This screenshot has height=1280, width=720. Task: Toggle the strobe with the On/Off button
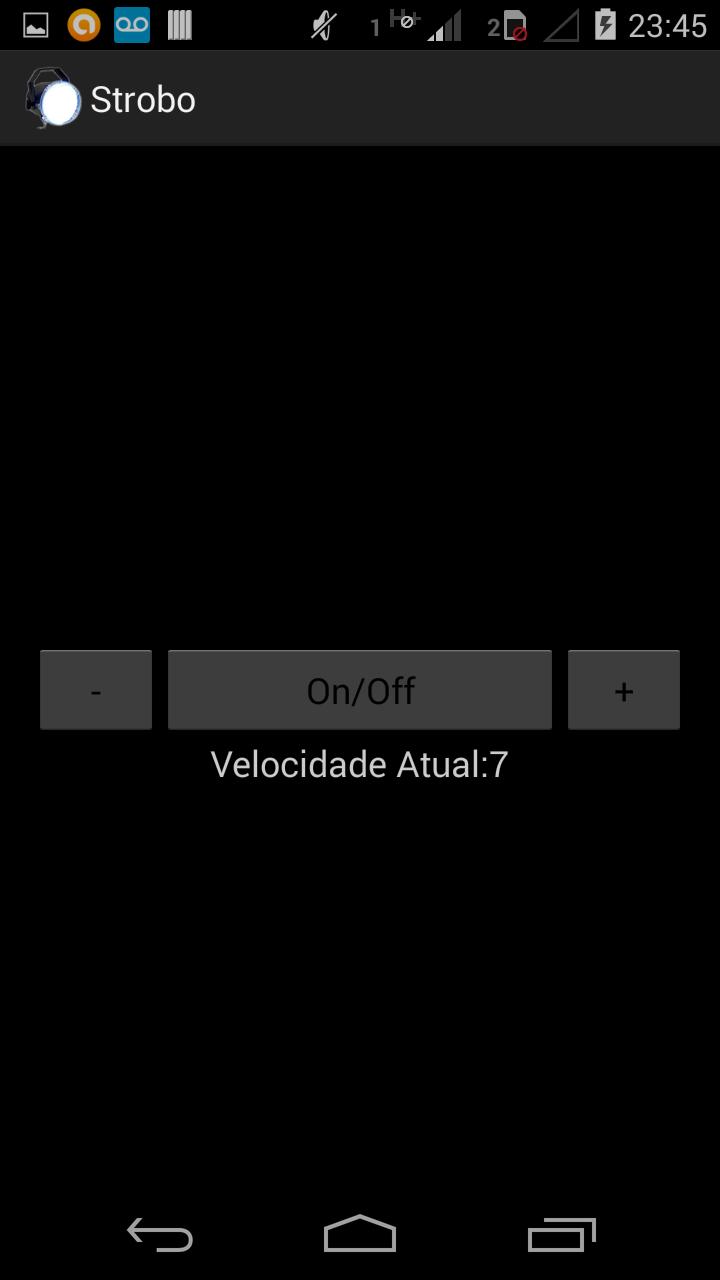click(360, 689)
